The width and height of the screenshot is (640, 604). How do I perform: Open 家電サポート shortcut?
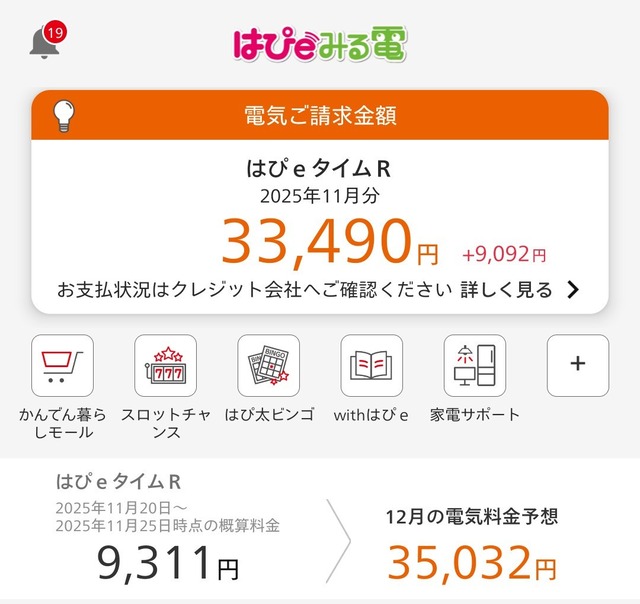click(x=474, y=365)
